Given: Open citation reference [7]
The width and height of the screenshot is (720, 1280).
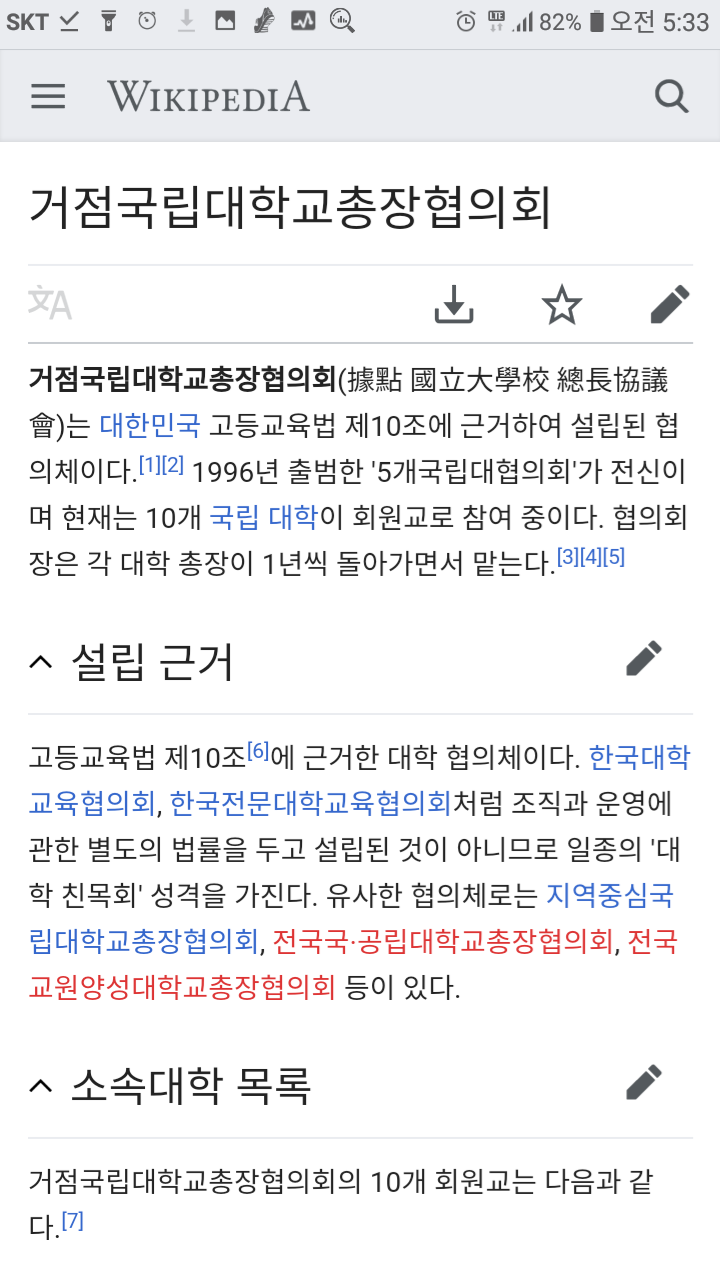Looking at the screenshot, I should coord(72,1220).
